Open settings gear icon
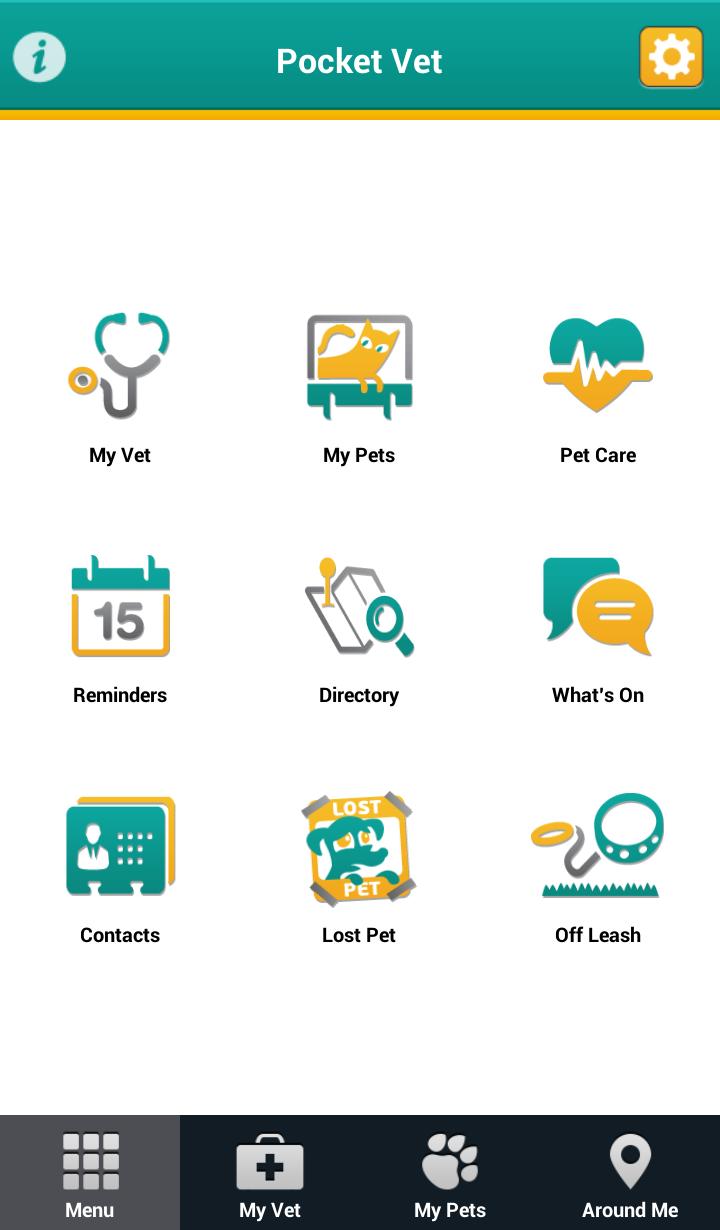Image resolution: width=720 pixels, height=1230 pixels. (x=671, y=57)
